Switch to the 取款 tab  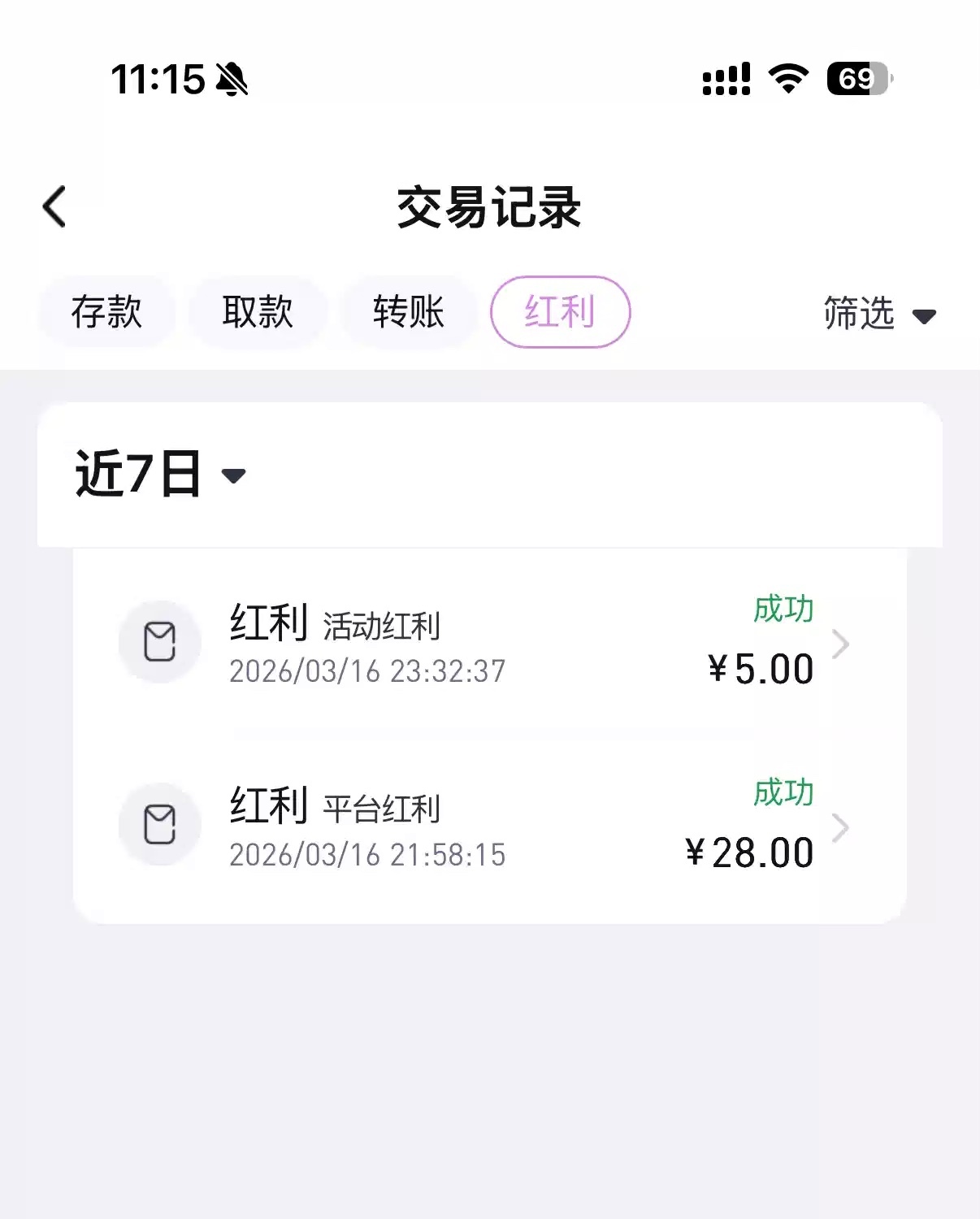pos(258,312)
